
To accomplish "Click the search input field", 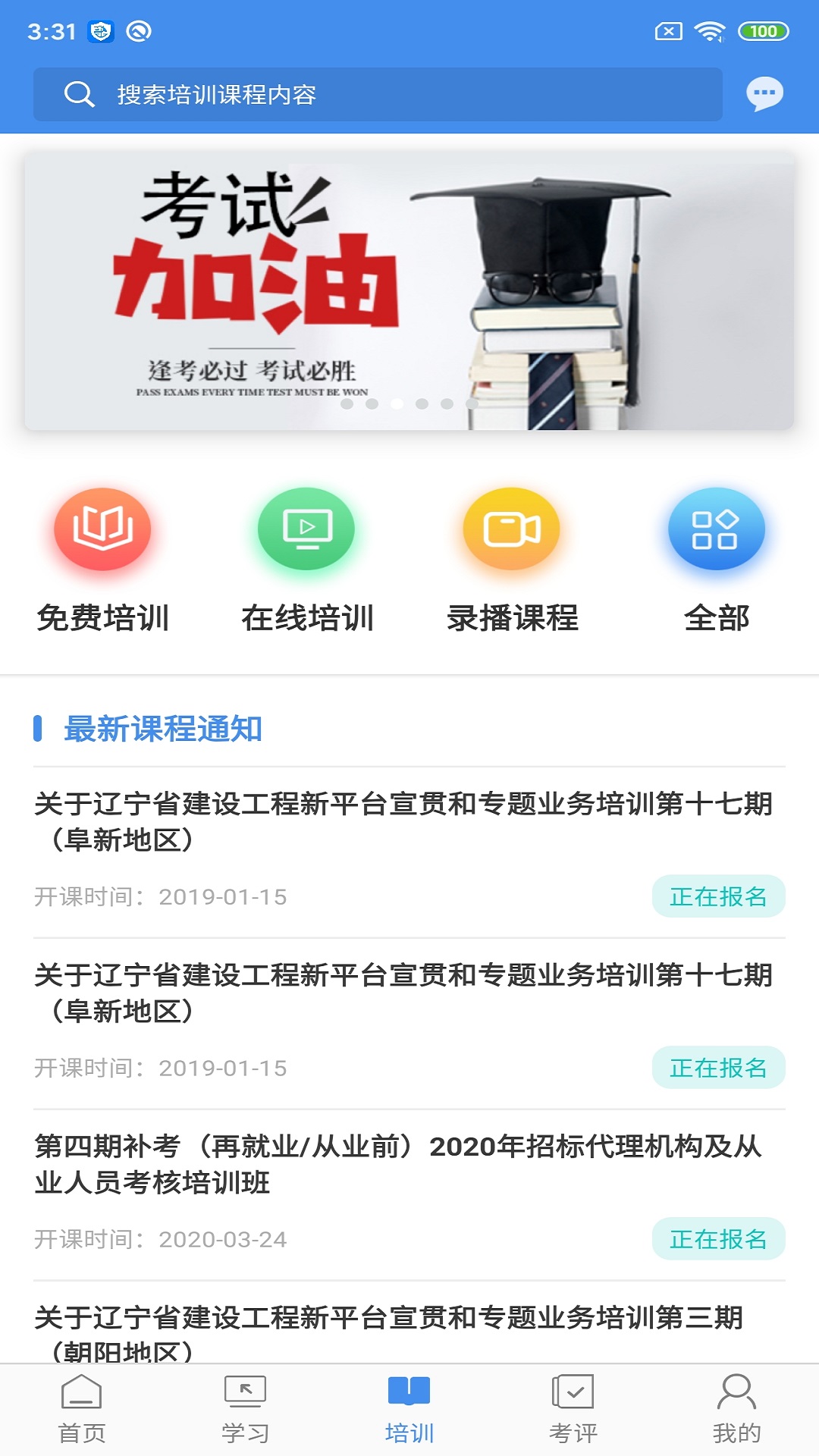I will click(379, 94).
